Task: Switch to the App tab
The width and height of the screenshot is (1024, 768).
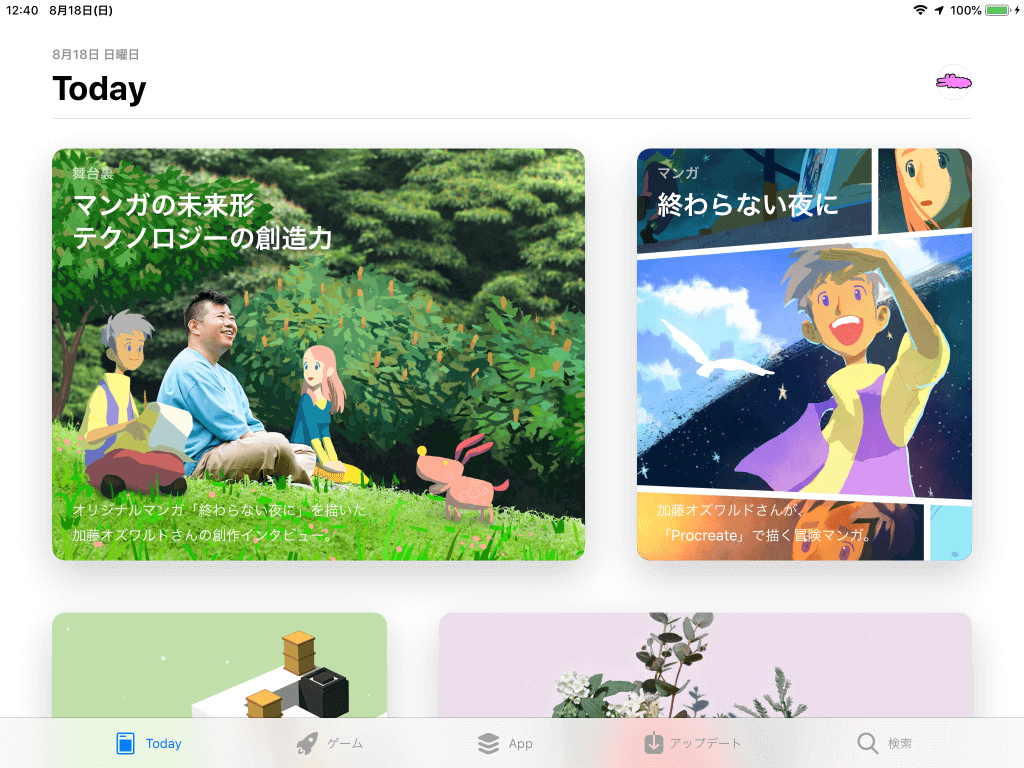Action: pos(506,743)
